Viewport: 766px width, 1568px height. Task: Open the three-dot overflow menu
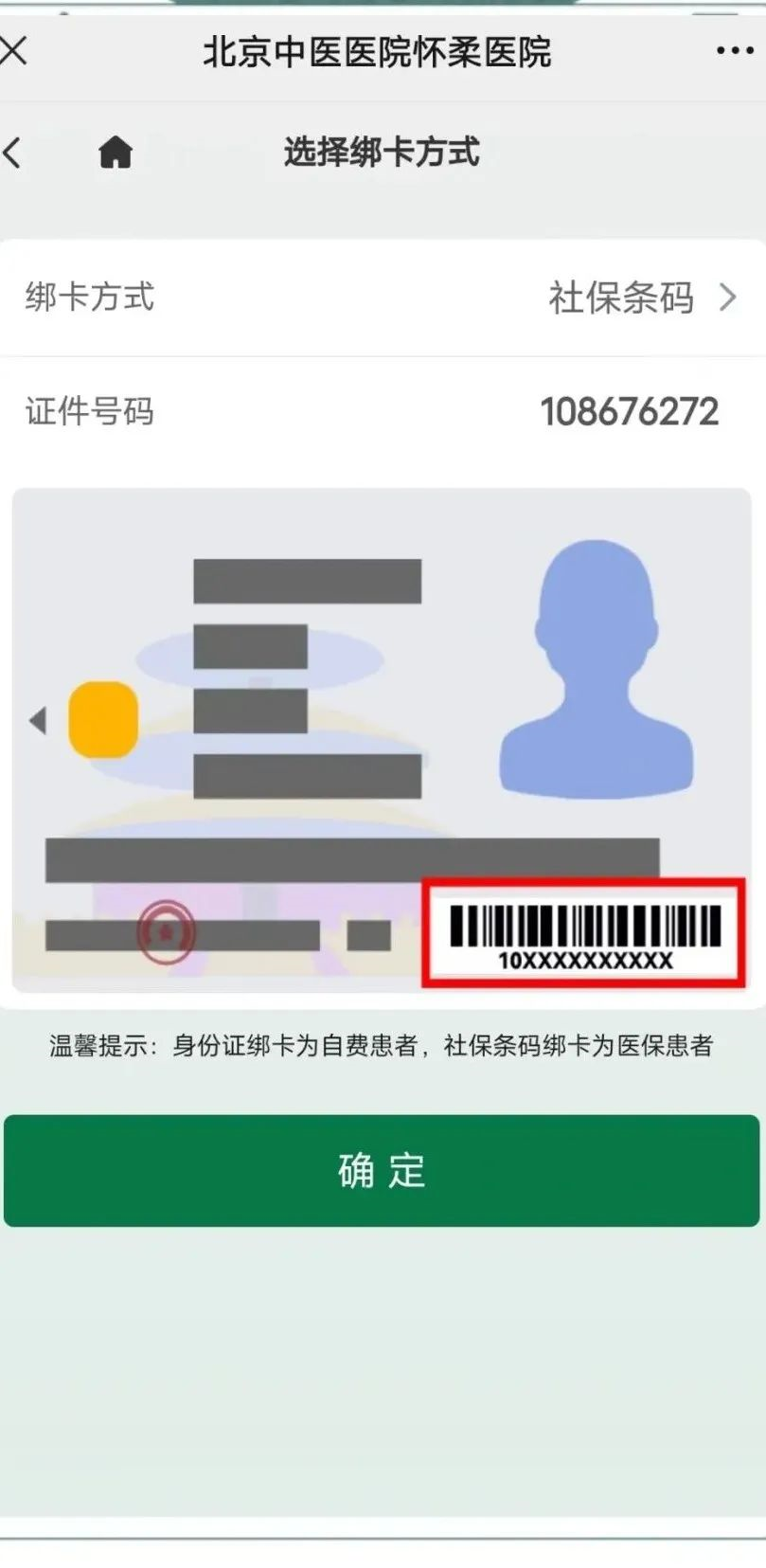click(x=735, y=51)
